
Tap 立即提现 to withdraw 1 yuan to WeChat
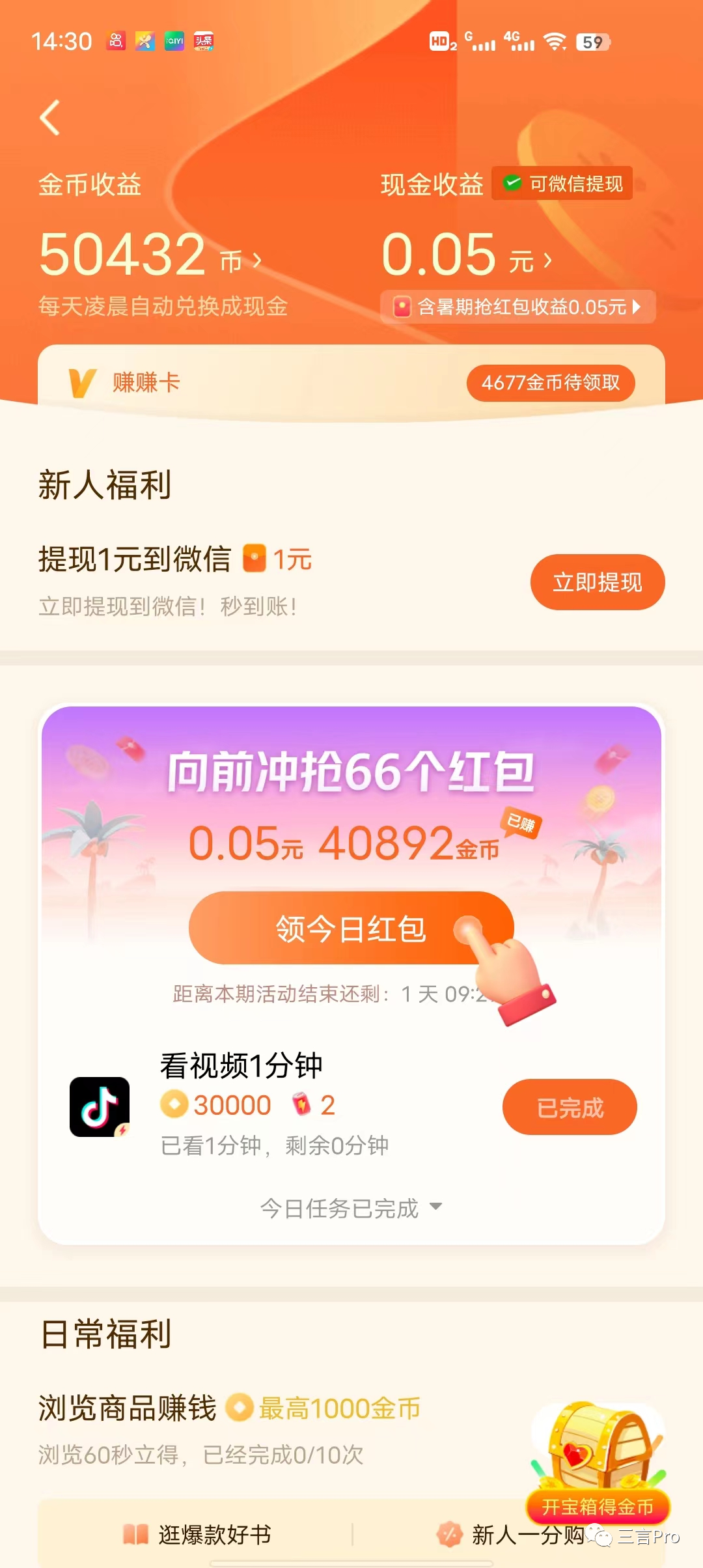click(597, 582)
